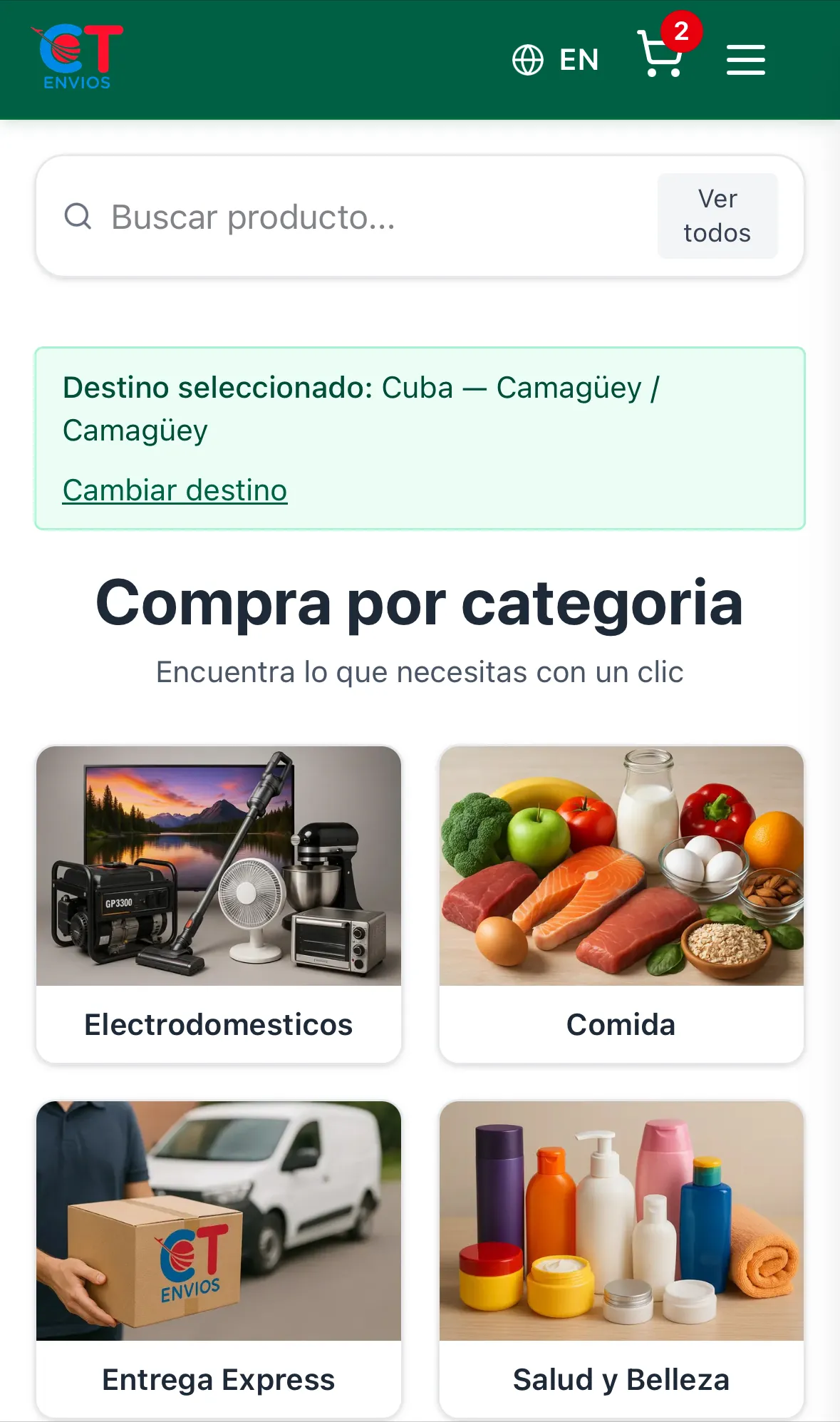Click the Salud y Belleza label
The height and width of the screenshot is (1422, 840).
(x=621, y=1378)
